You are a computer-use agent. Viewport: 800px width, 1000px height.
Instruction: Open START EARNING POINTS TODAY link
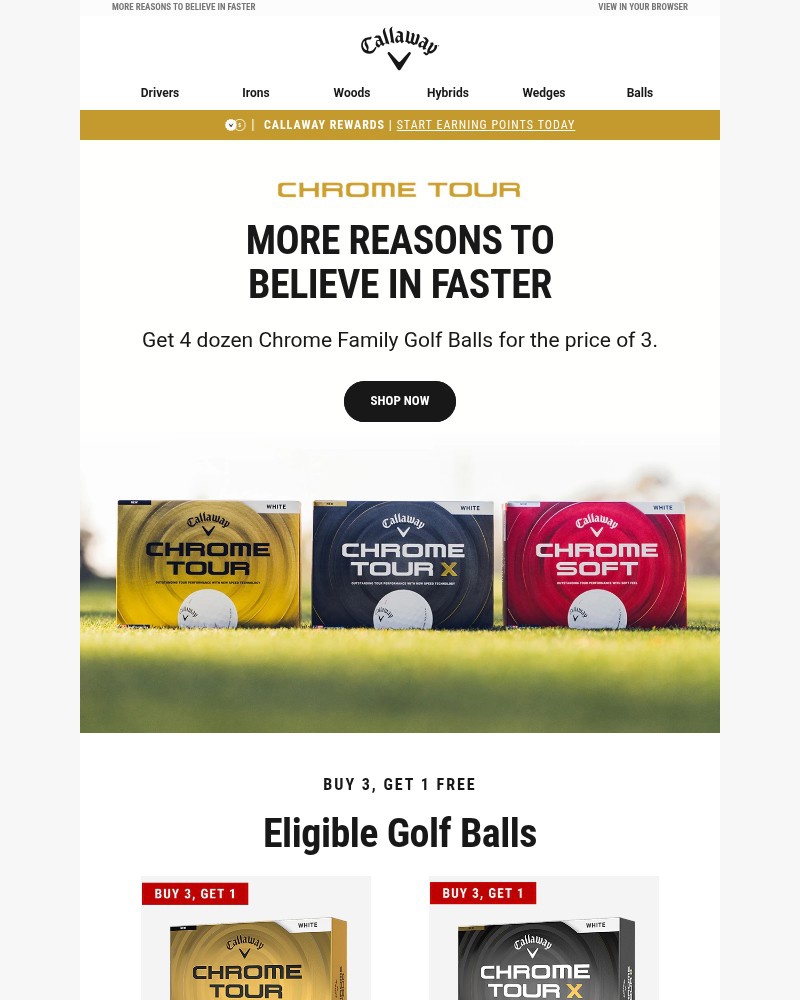coord(486,125)
